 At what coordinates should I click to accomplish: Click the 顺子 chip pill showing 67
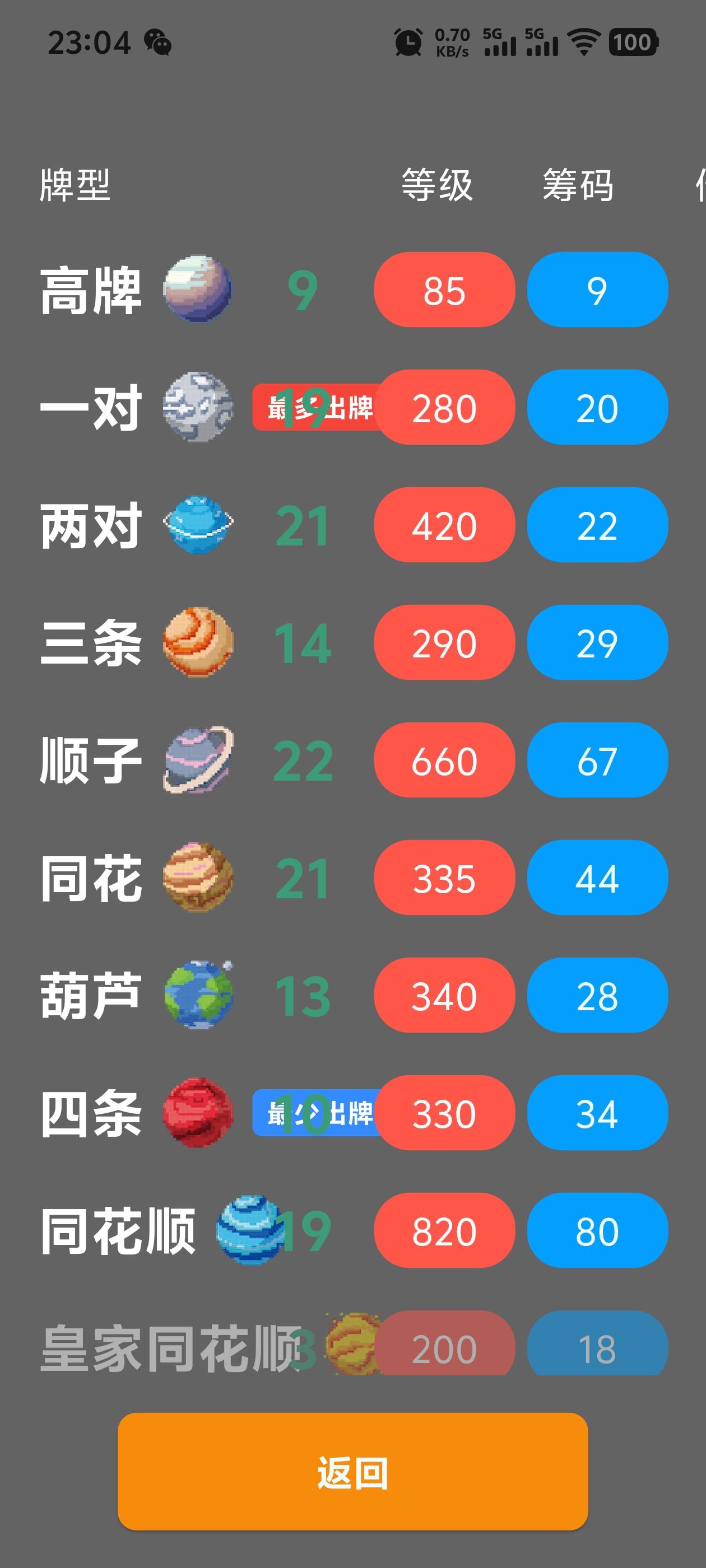pyautogui.click(x=597, y=760)
